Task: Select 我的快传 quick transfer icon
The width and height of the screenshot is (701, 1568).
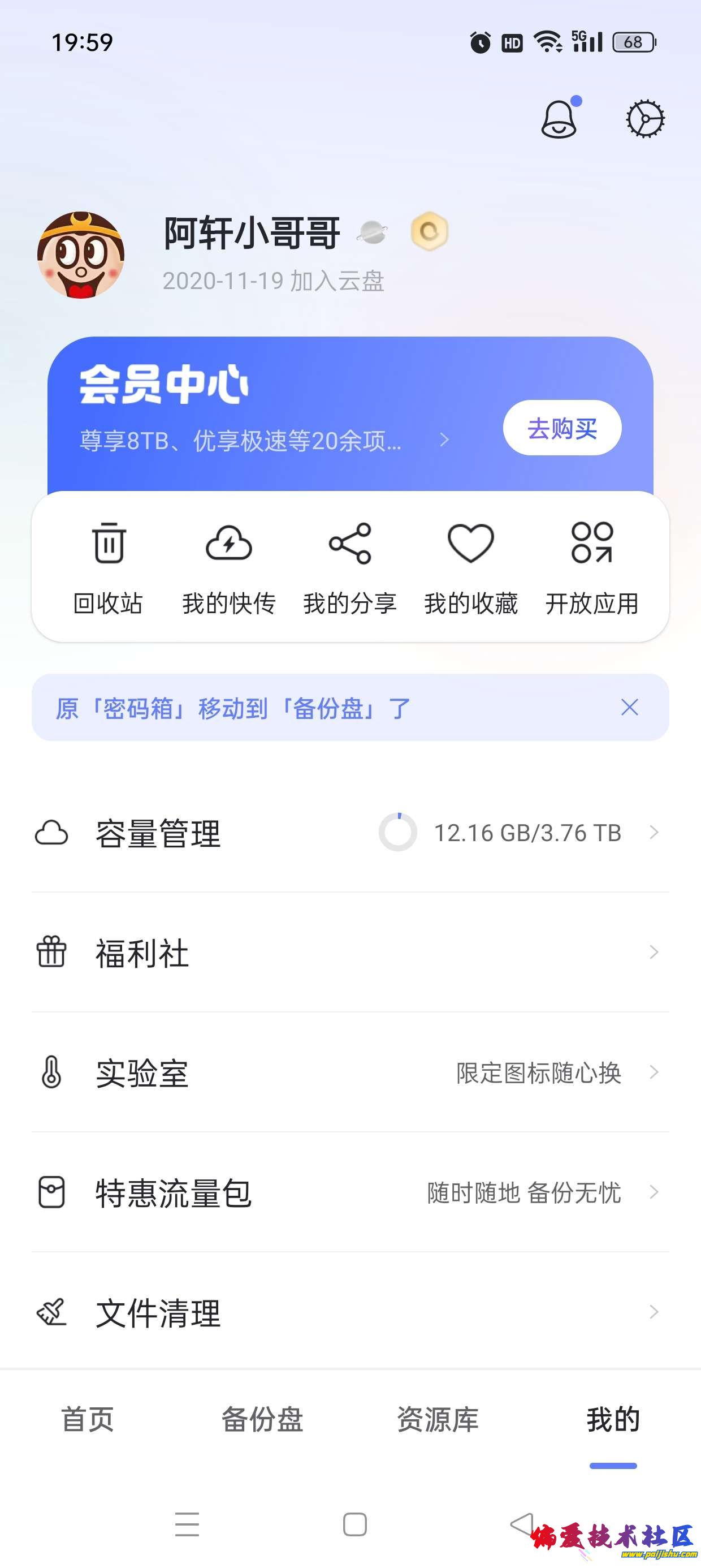Action: click(230, 546)
